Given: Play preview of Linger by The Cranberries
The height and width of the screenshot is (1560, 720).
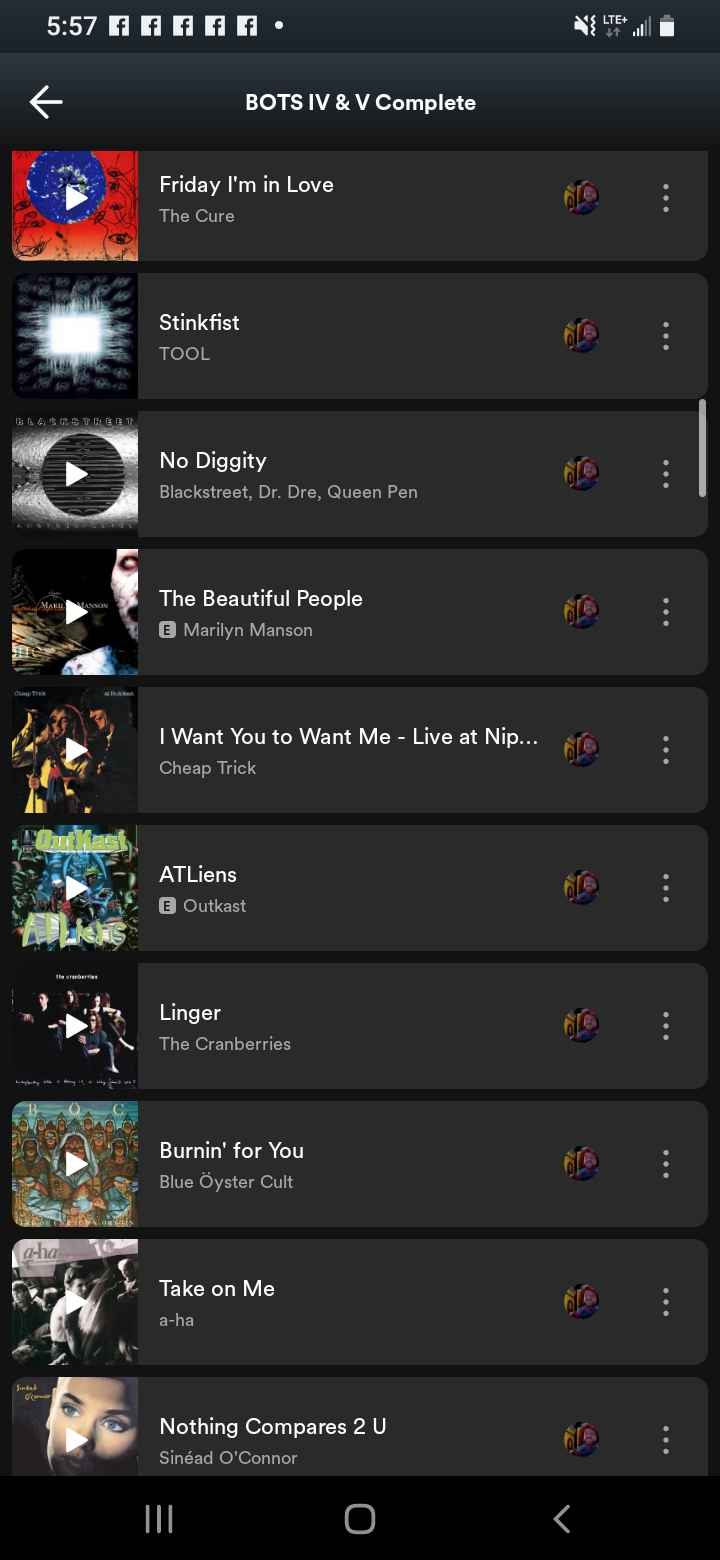Looking at the screenshot, I should coord(76,1026).
